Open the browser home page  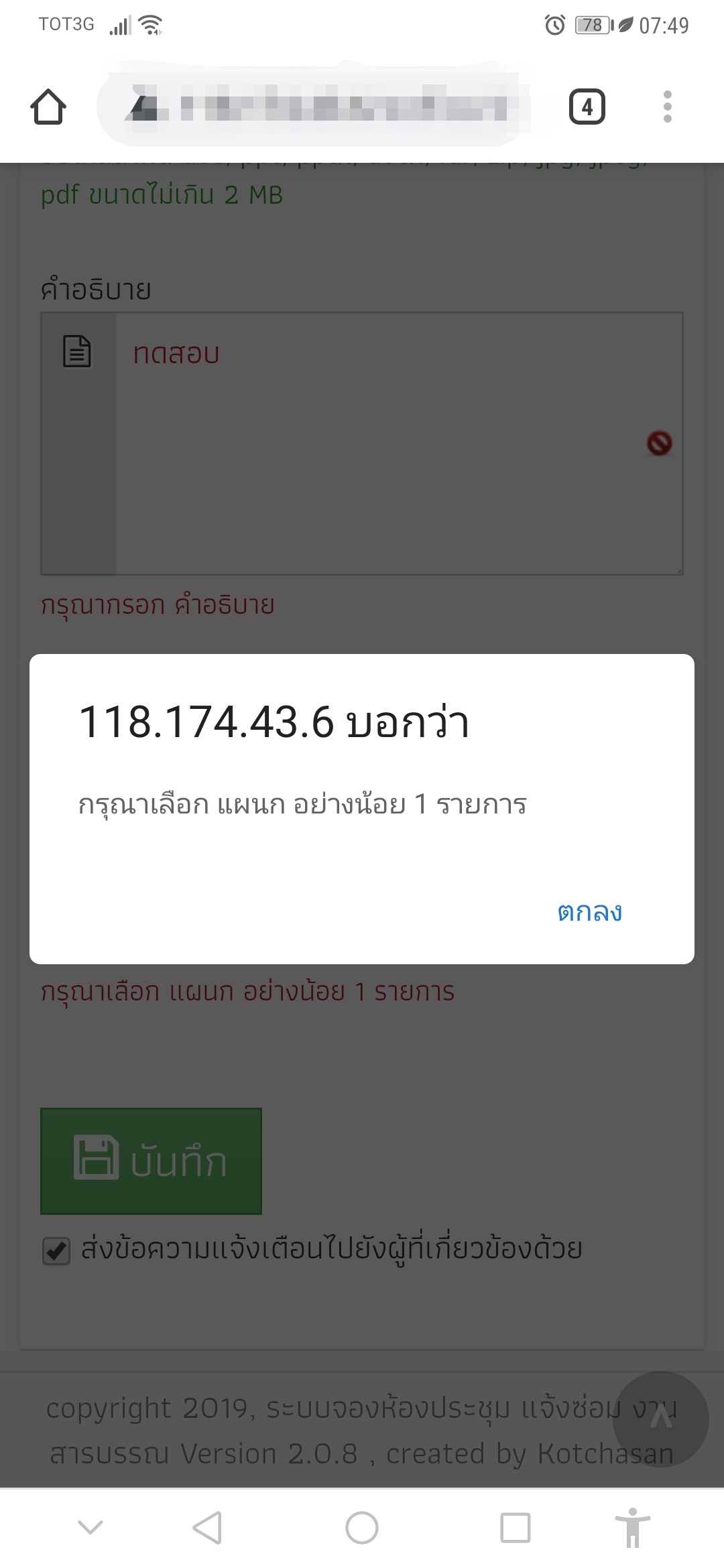pos(48,107)
